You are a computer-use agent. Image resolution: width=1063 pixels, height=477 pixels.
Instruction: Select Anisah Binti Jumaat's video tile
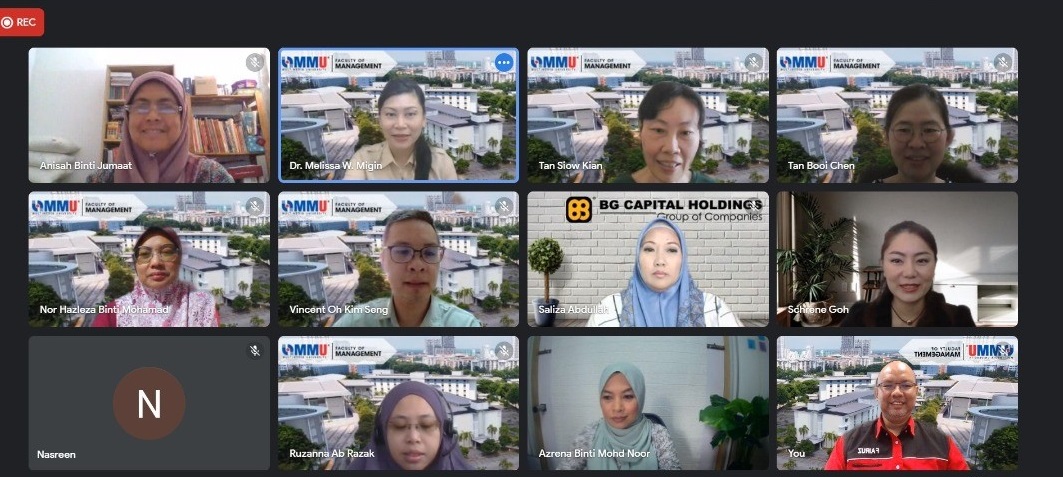pos(149,116)
